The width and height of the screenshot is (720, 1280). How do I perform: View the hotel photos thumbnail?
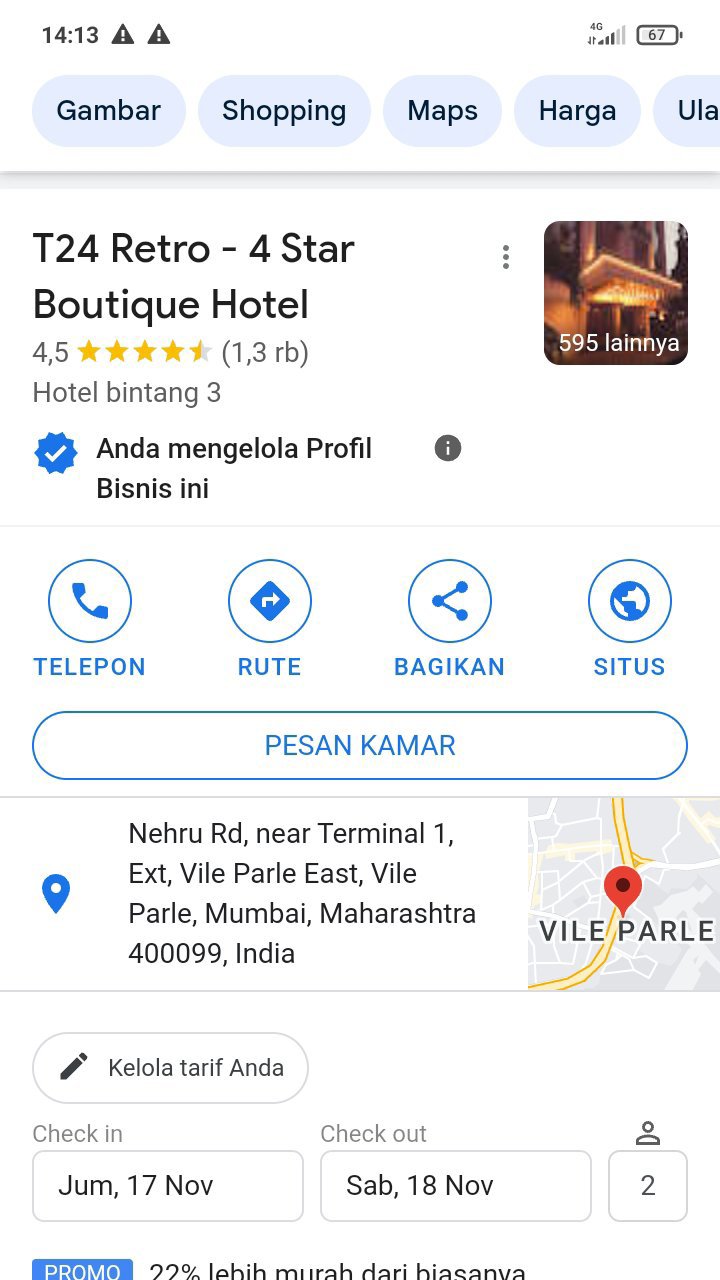(615, 293)
